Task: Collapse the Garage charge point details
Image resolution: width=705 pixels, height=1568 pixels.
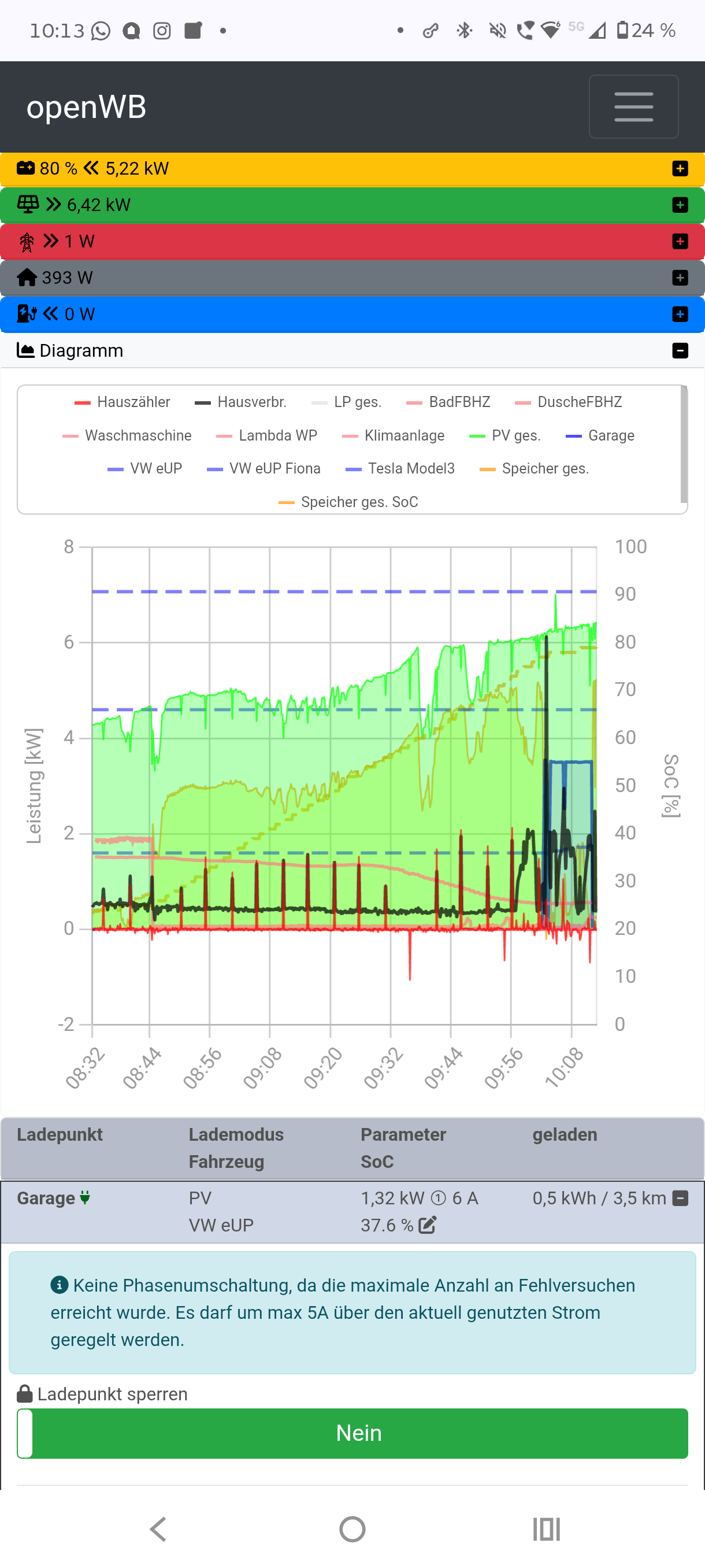Action: click(x=680, y=1198)
